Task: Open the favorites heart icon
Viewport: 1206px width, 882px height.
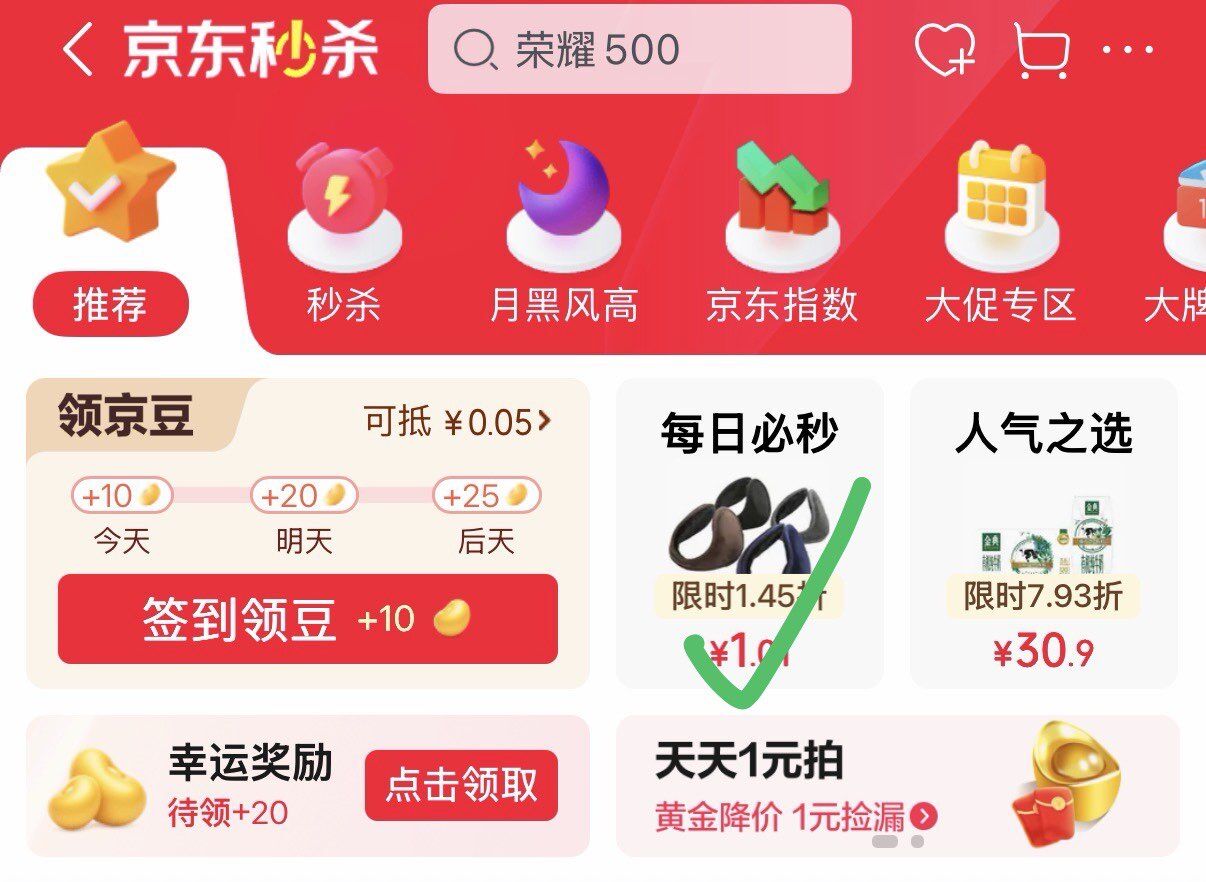Action: click(945, 50)
